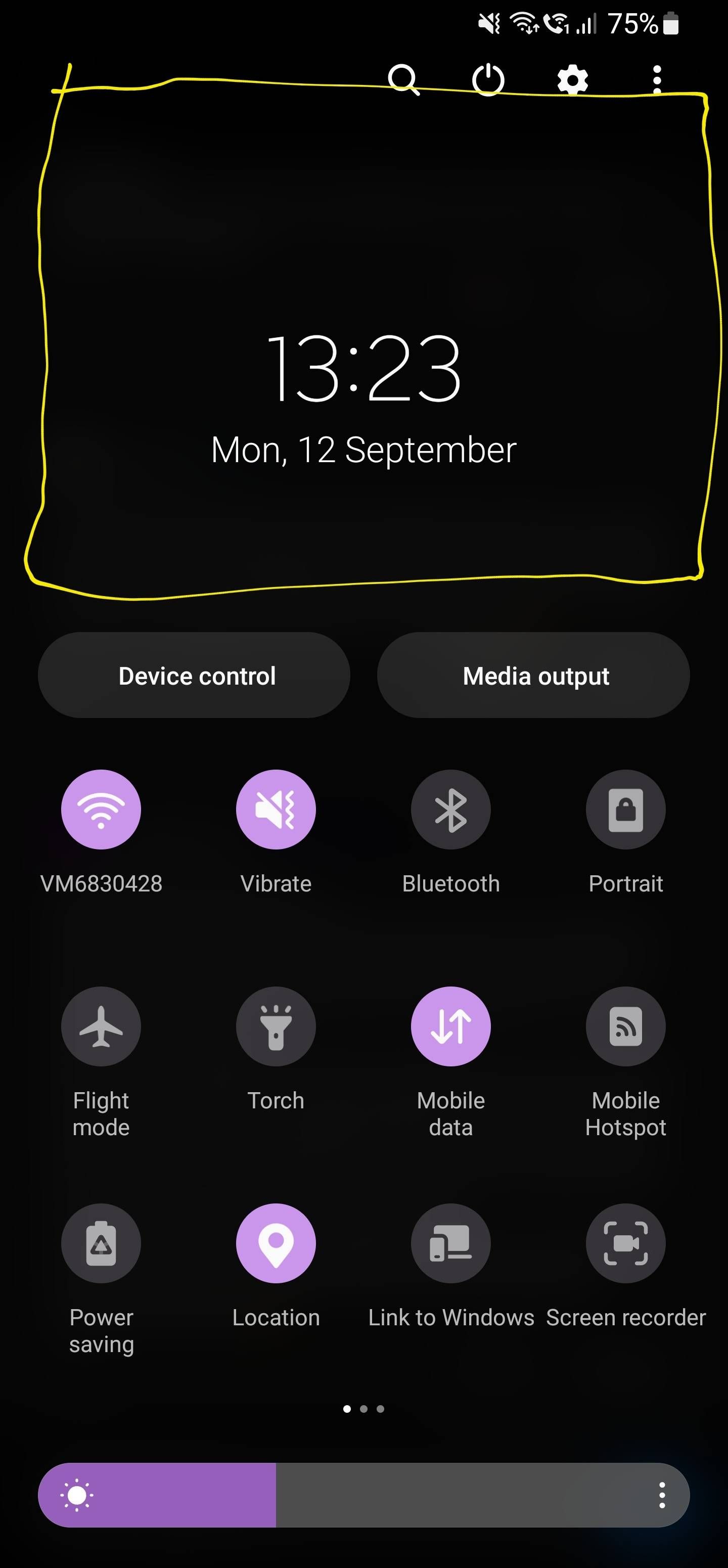Enable Bluetooth
This screenshot has height=1568, width=728.
(450, 809)
